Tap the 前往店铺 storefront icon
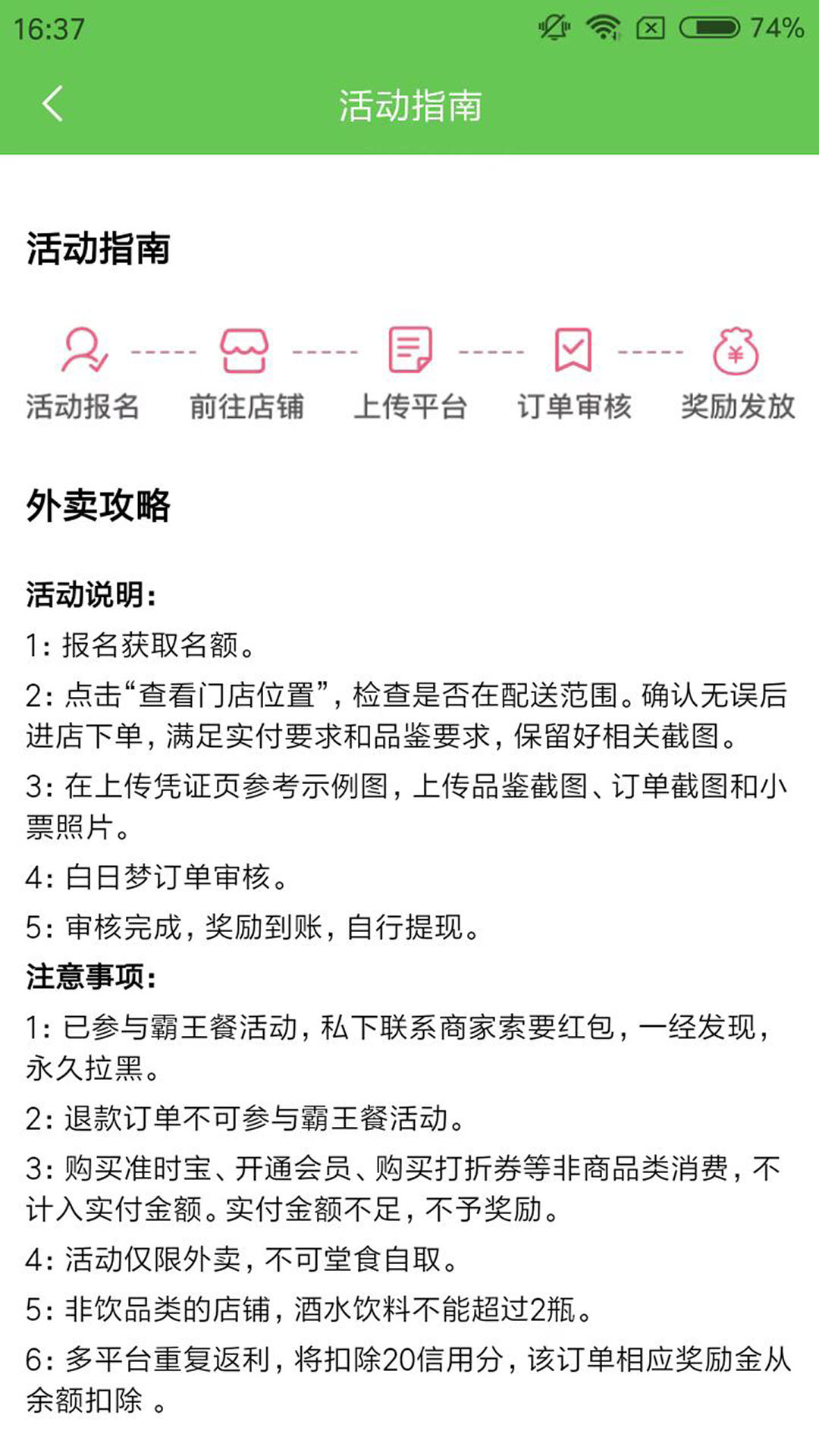Viewport: 819px width, 1456px height. click(x=244, y=351)
